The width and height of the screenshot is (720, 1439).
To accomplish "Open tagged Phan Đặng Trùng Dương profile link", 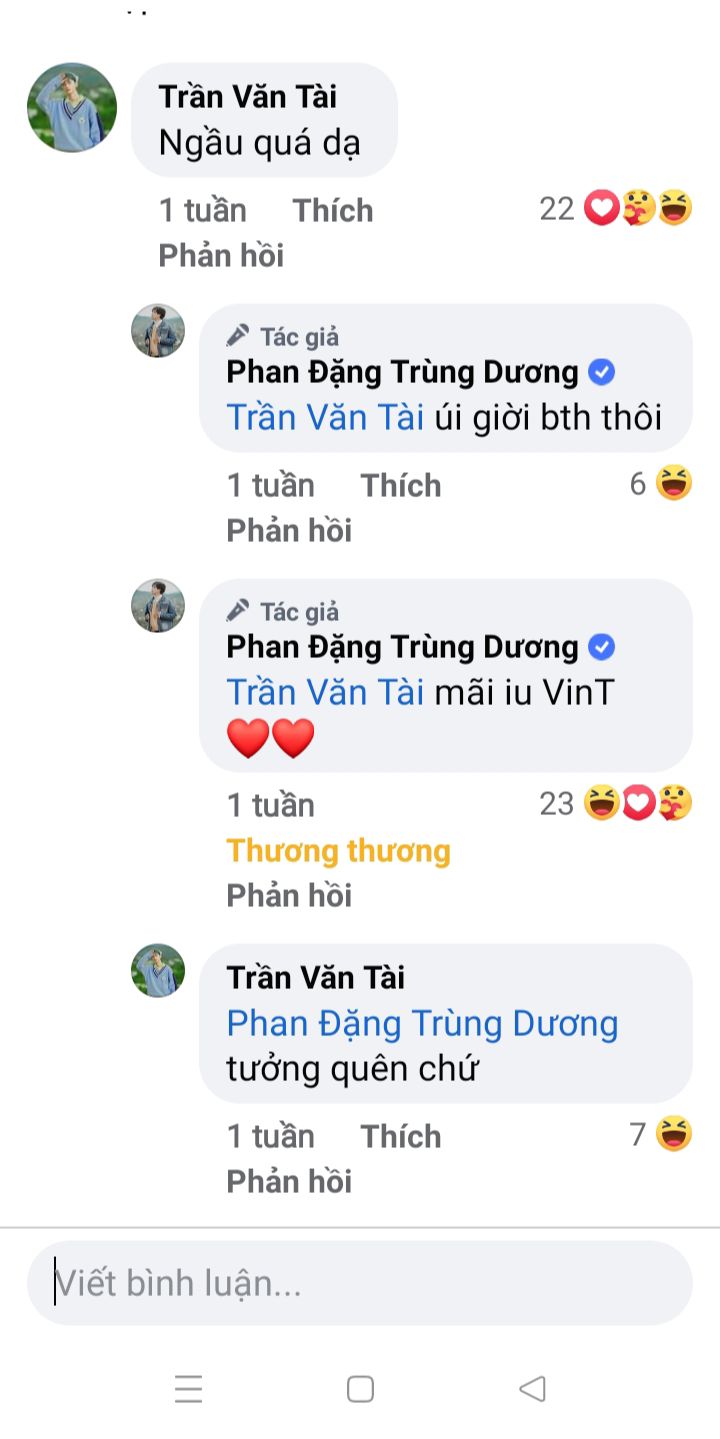I will click(x=422, y=1024).
